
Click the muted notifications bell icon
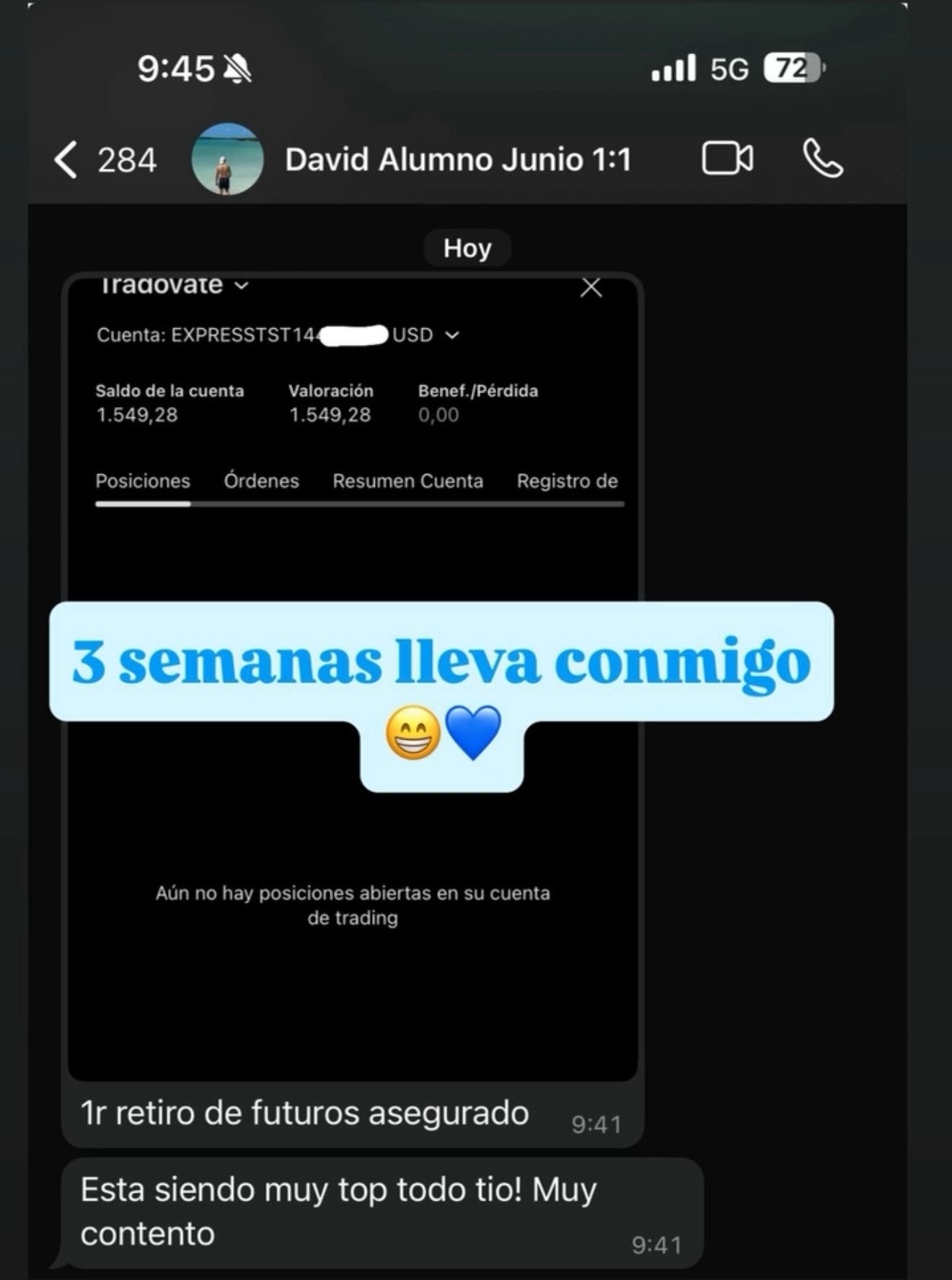click(238, 67)
